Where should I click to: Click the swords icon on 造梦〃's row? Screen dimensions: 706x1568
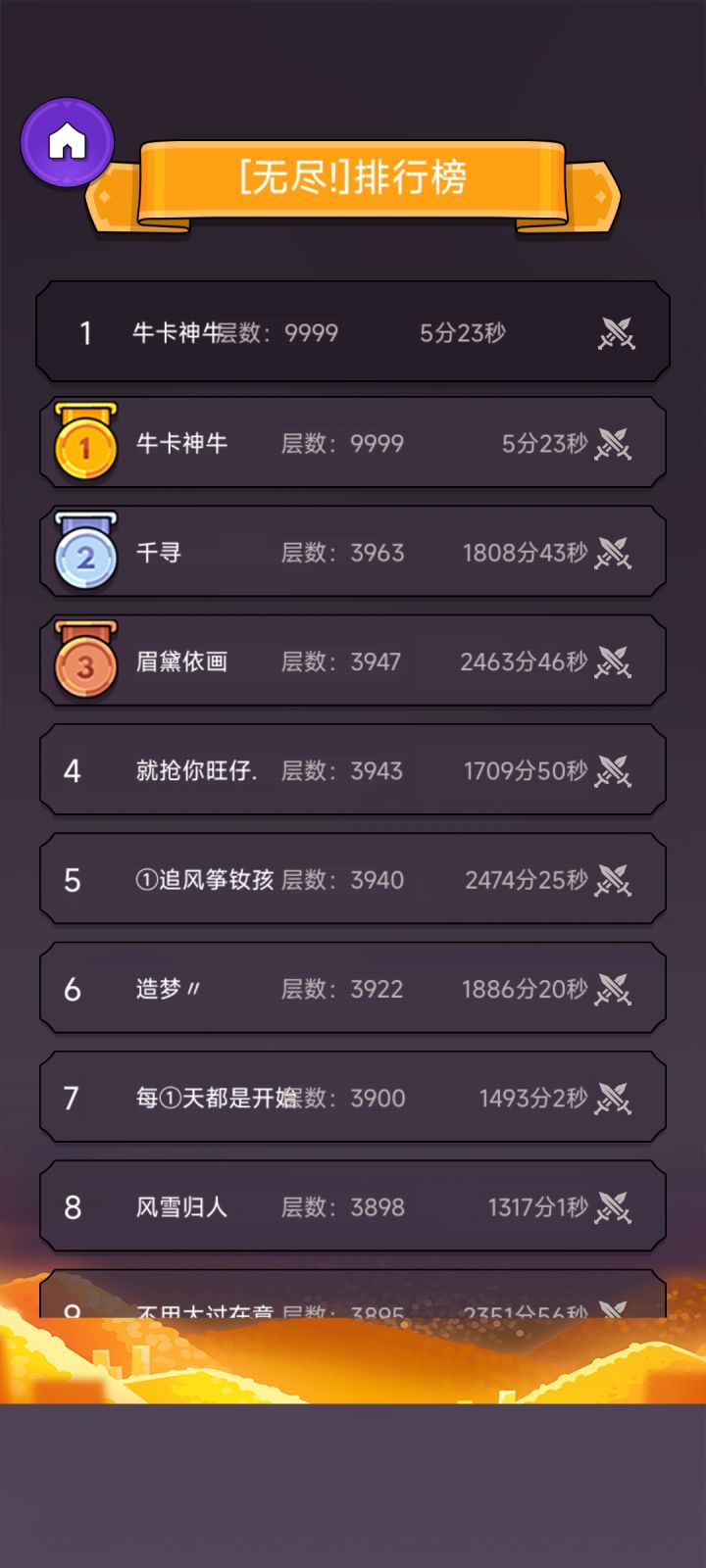[616, 989]
